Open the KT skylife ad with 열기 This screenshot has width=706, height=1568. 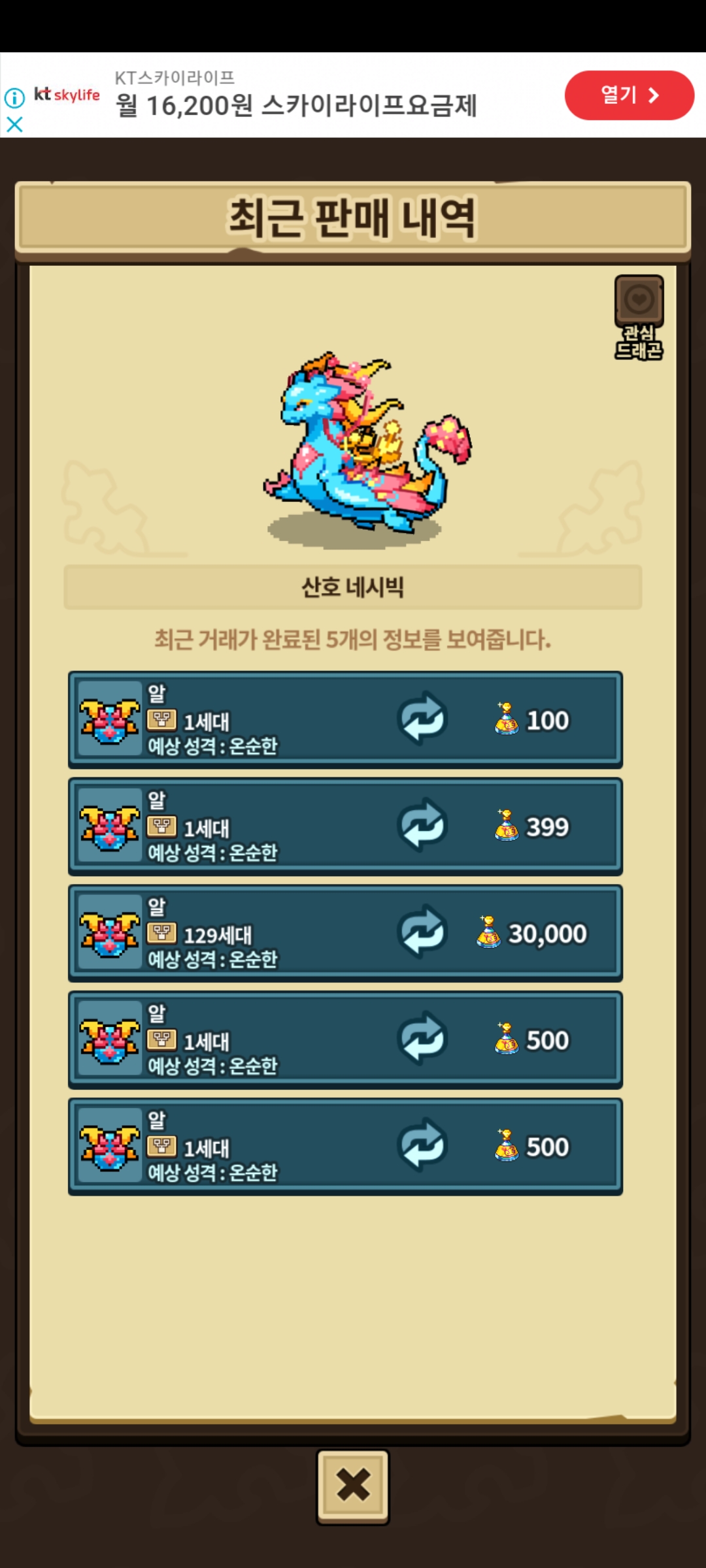(x=628, y=95)
